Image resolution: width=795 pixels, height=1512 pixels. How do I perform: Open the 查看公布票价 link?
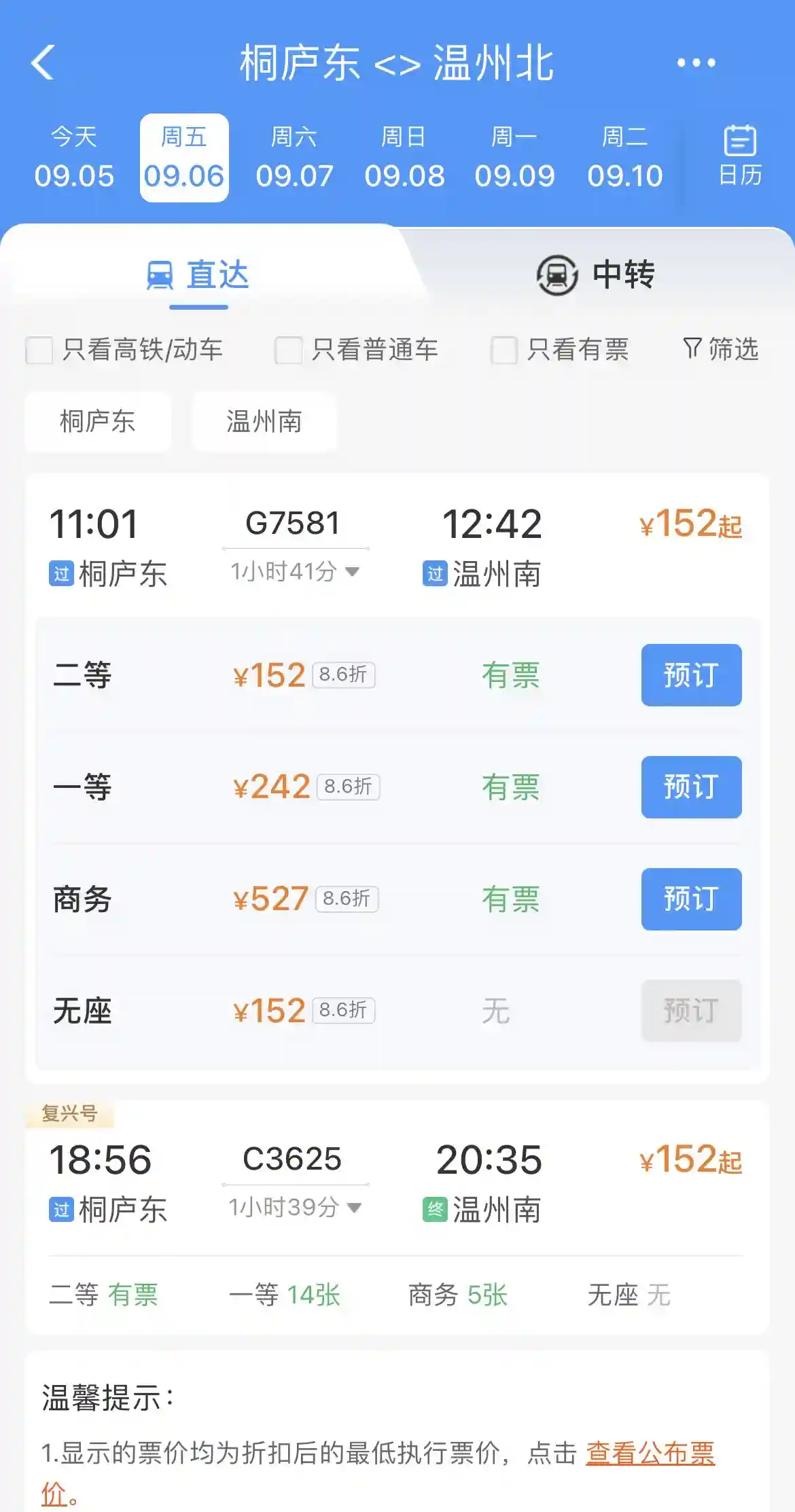(x=650, y=1454)
